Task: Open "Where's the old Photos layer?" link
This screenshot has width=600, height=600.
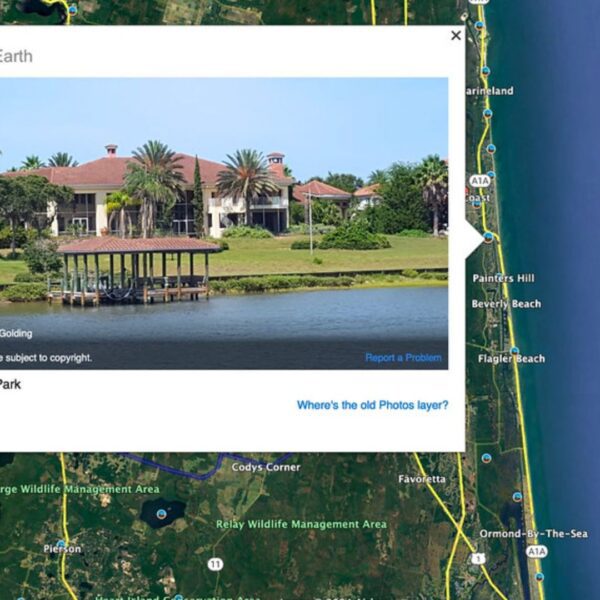Action: coord(372,405)
